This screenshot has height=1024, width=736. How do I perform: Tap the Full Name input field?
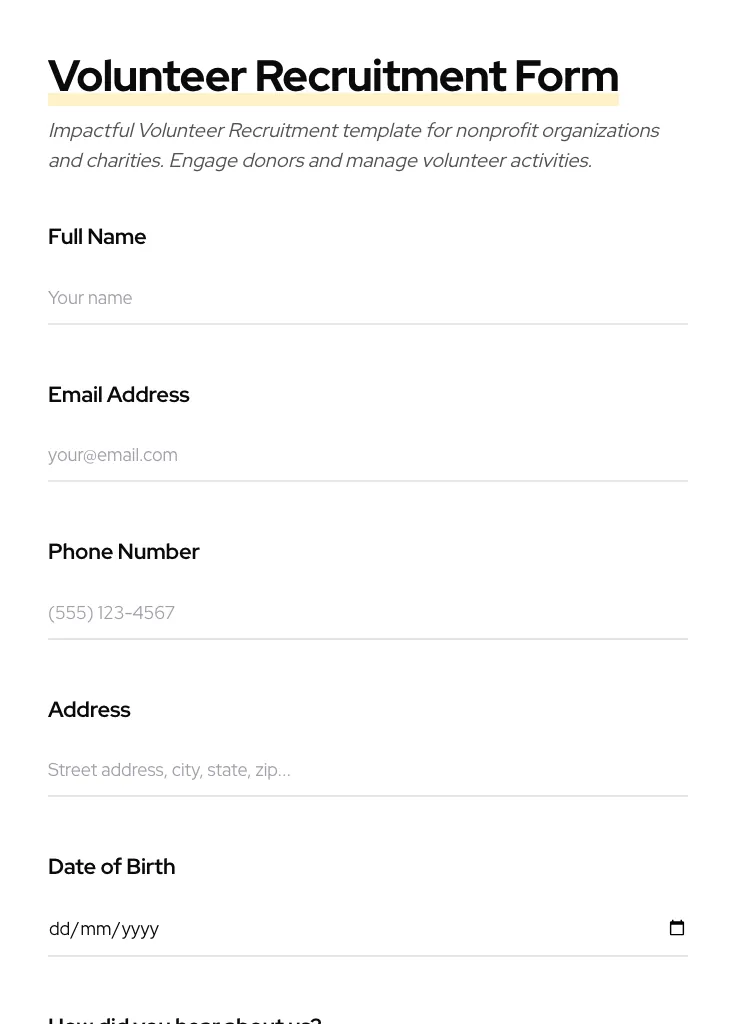(367, 298)
